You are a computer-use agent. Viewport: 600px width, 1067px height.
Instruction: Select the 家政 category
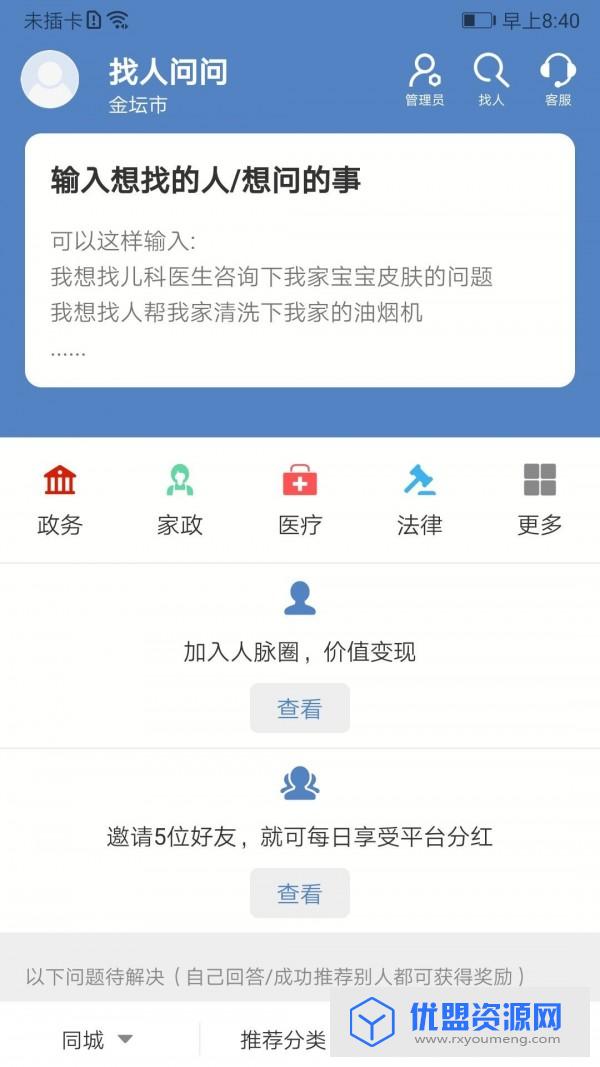coord(180,500)
